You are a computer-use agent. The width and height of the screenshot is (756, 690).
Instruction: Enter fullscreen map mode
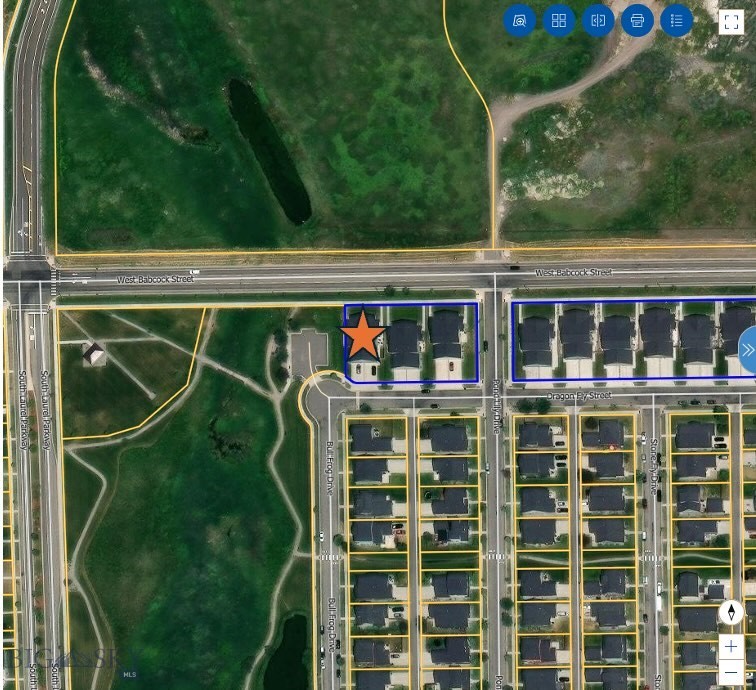point(731,21)
